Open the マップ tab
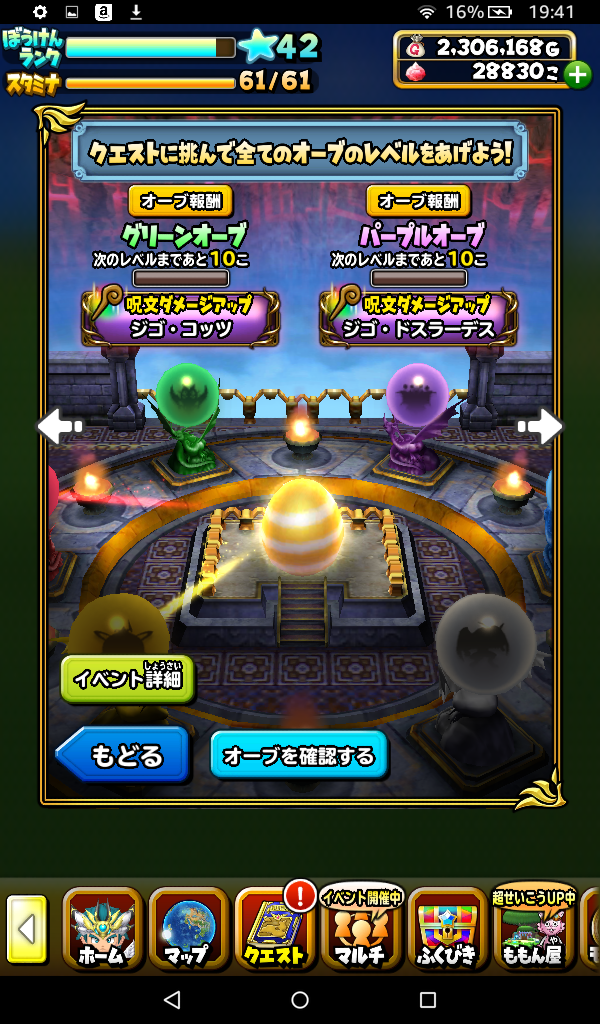Screen dimensions: 600x1024 (189, 929)
